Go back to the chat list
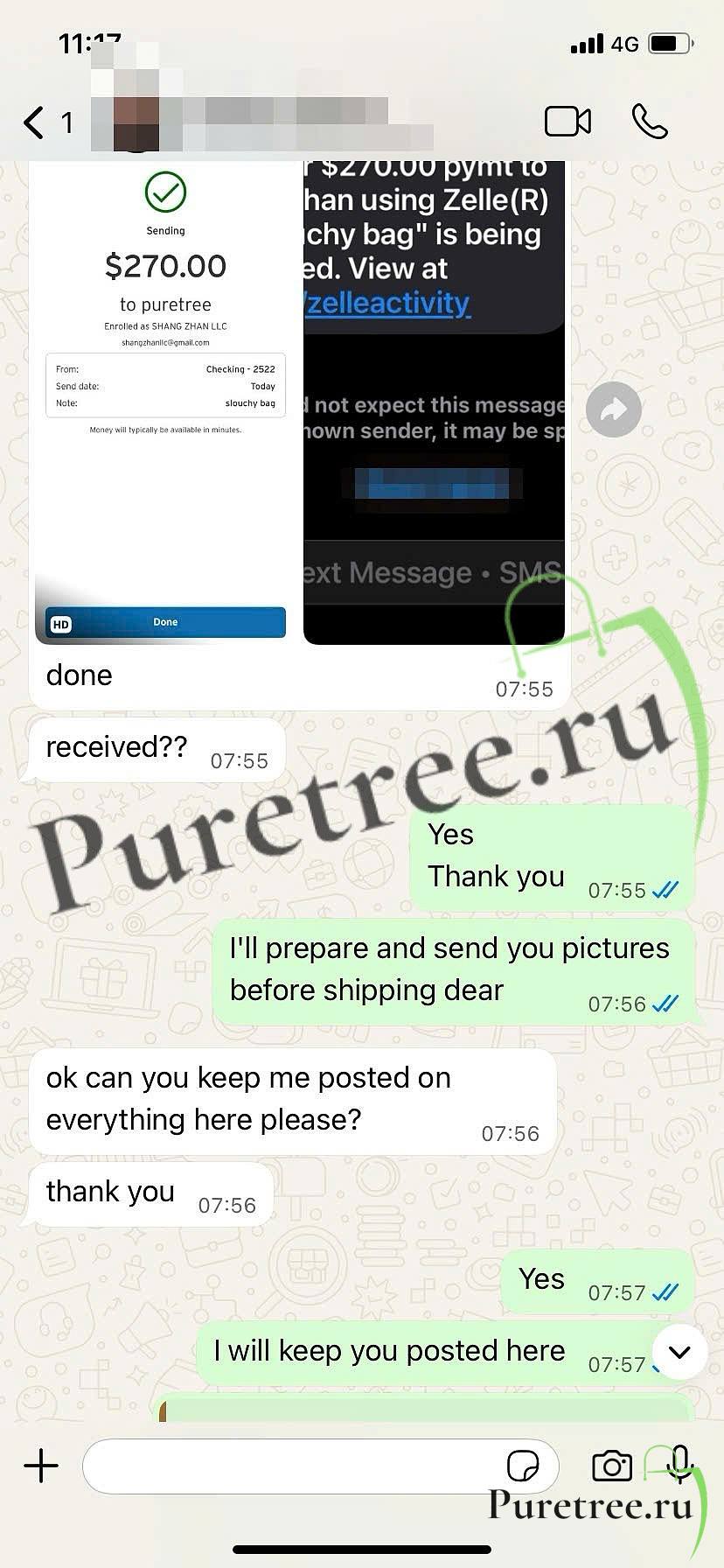 tap(34, 122)
